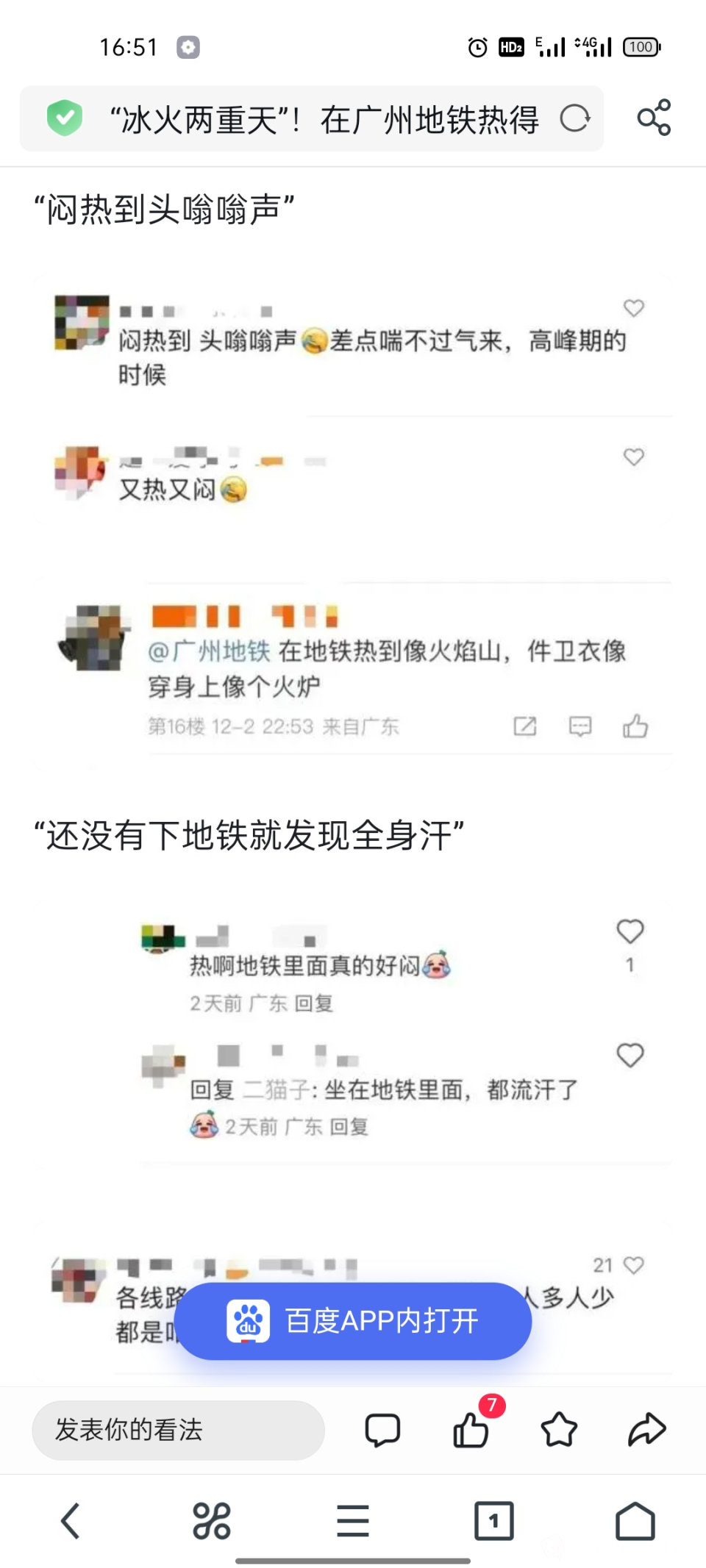Viewport: 706px width, 1568px height.
Task: Open in Baidu app via 百度APP内打开
Action: (x=352, y=1320)
